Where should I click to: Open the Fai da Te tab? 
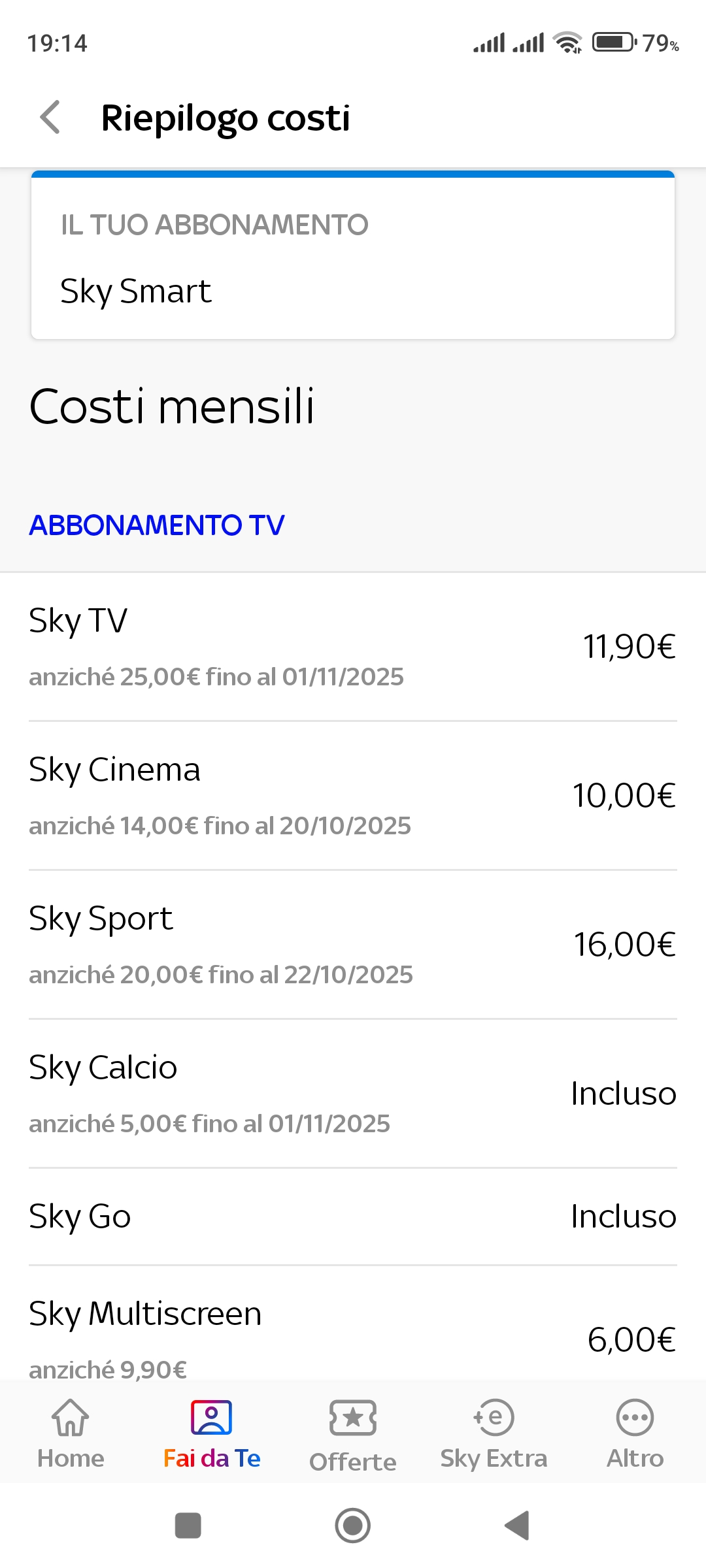click(212, 1434)
